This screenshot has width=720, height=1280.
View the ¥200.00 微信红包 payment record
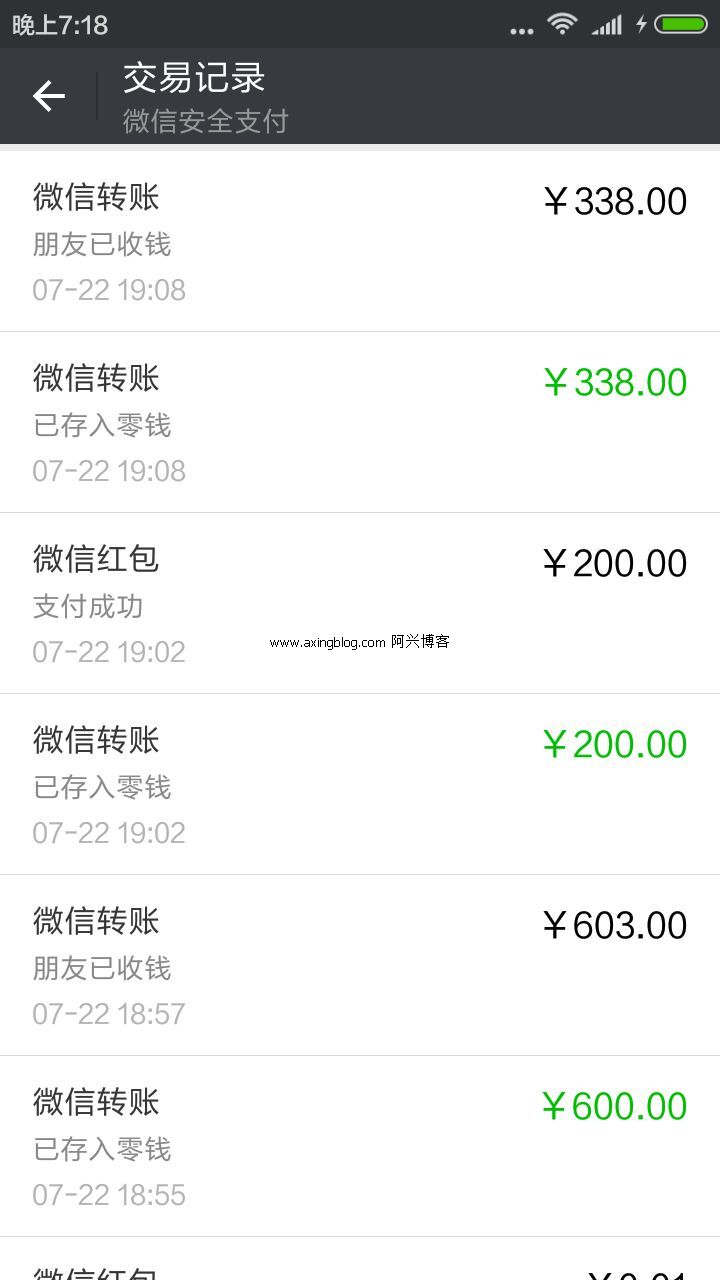coord(360,603)
